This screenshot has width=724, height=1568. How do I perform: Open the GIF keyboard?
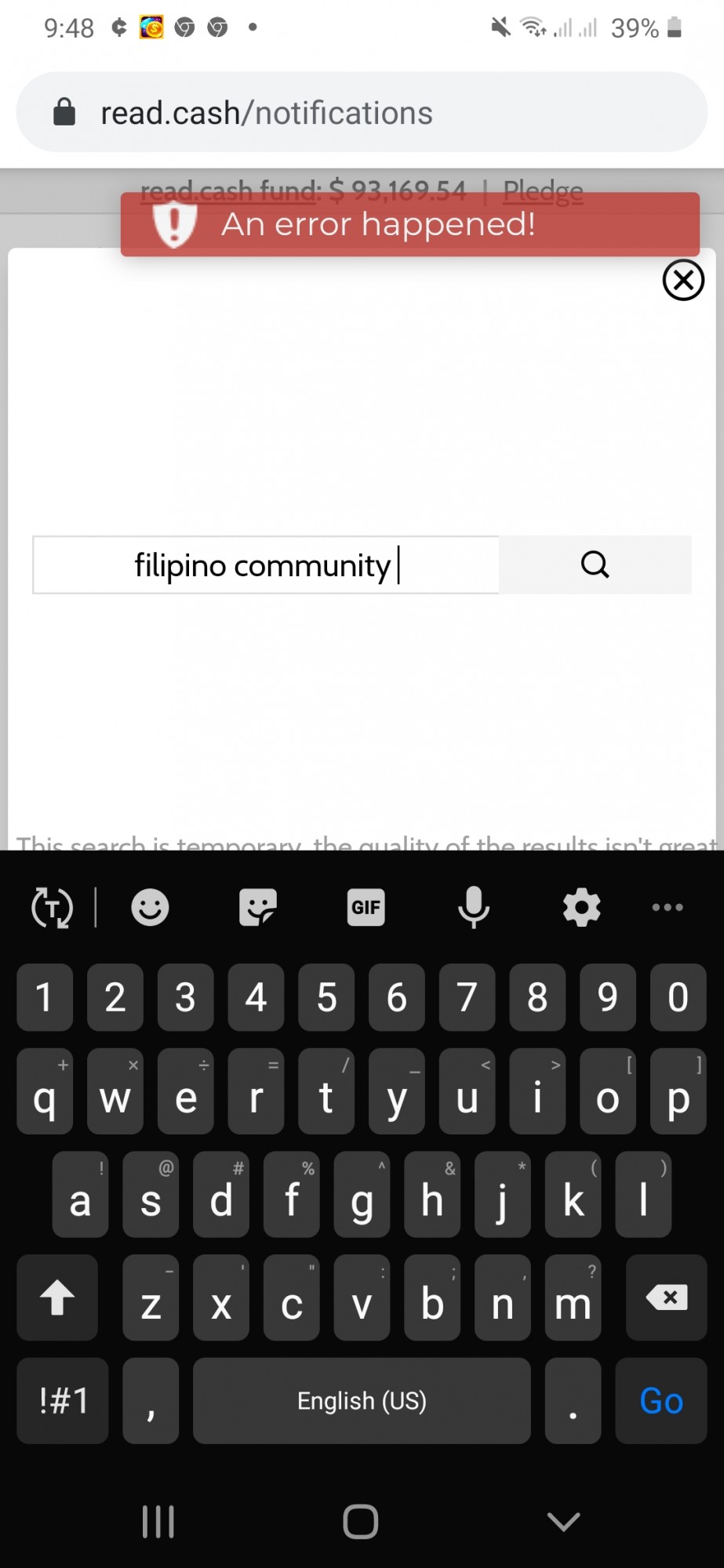(366, 908)
